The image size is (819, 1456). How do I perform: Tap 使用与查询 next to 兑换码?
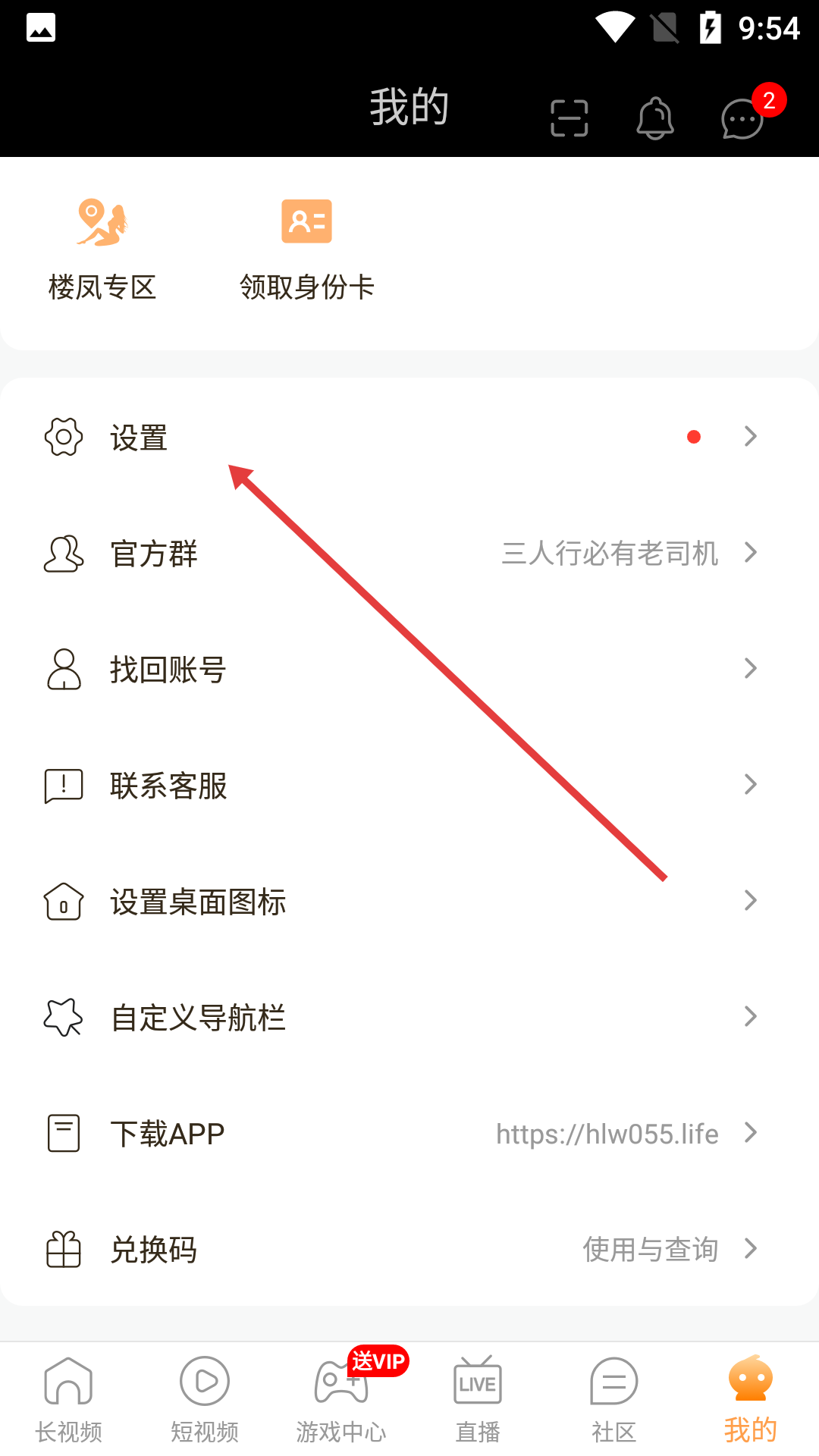point(652,1250)
